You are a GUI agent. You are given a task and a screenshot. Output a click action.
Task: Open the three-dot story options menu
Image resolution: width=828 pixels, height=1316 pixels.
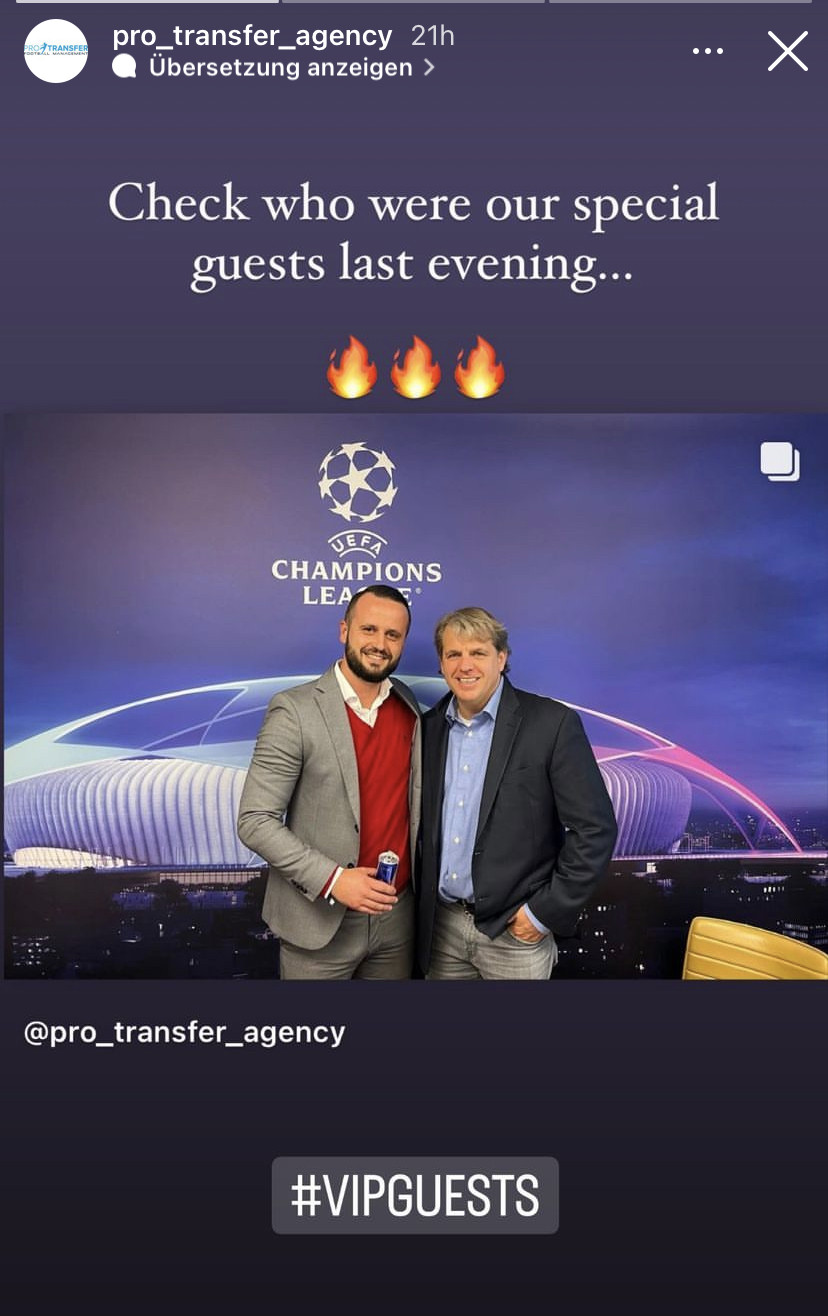pyautogui.click(x=708, y=51)
